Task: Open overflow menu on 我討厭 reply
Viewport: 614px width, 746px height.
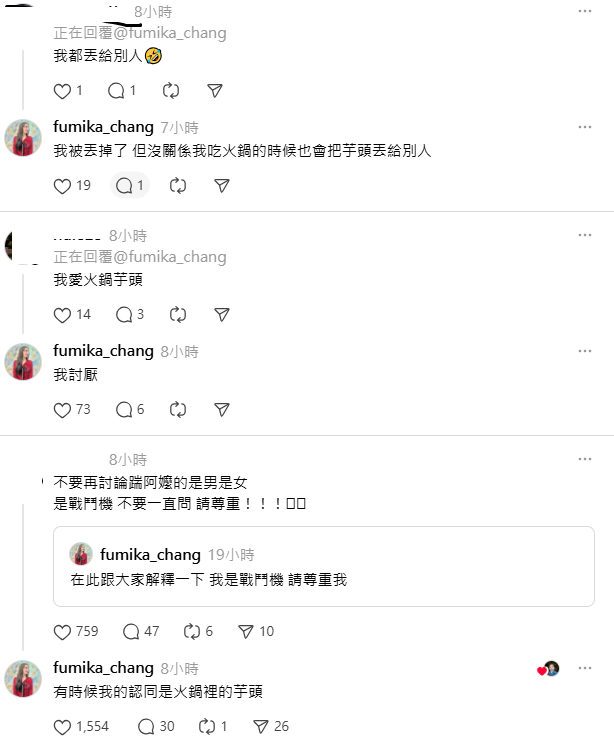Action: coord(585,352)
